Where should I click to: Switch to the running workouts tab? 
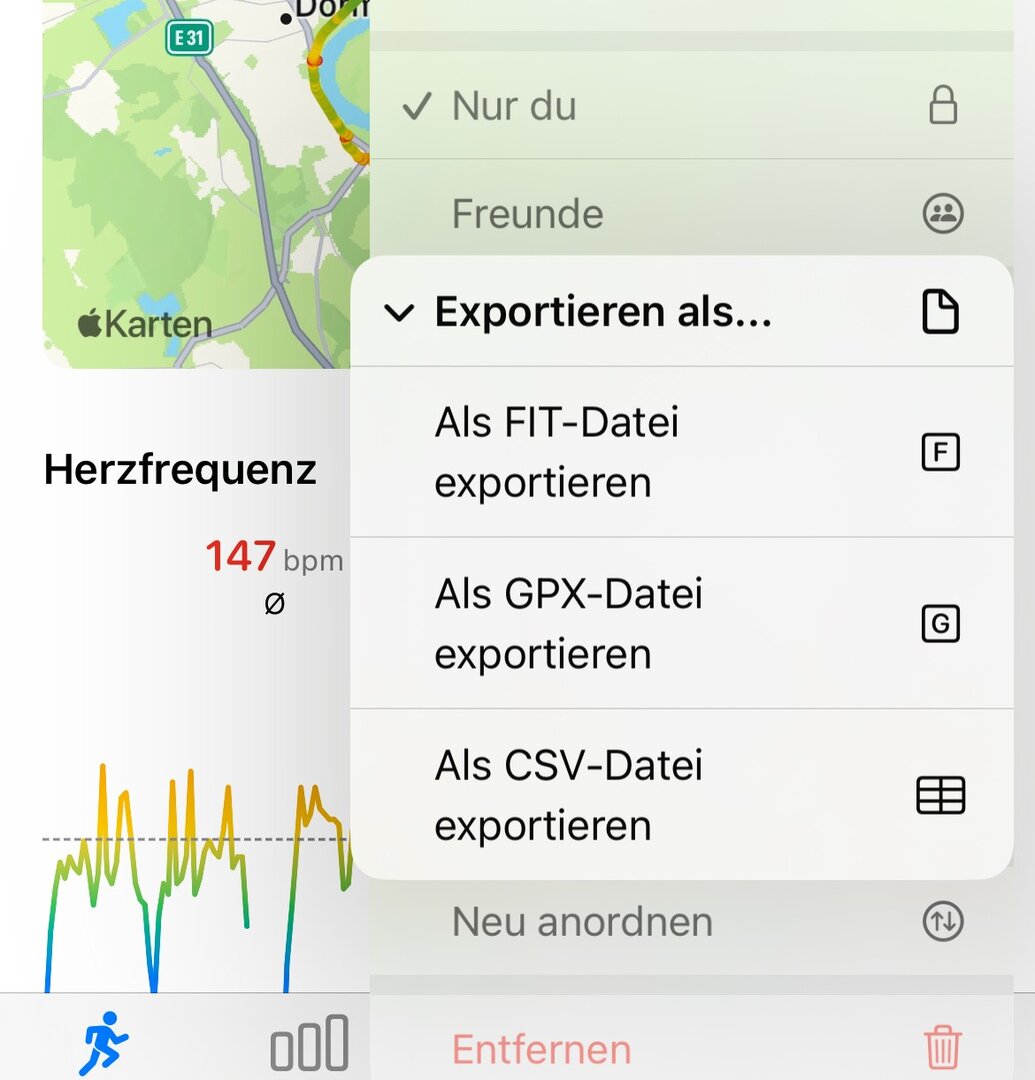coord(104,1042)
